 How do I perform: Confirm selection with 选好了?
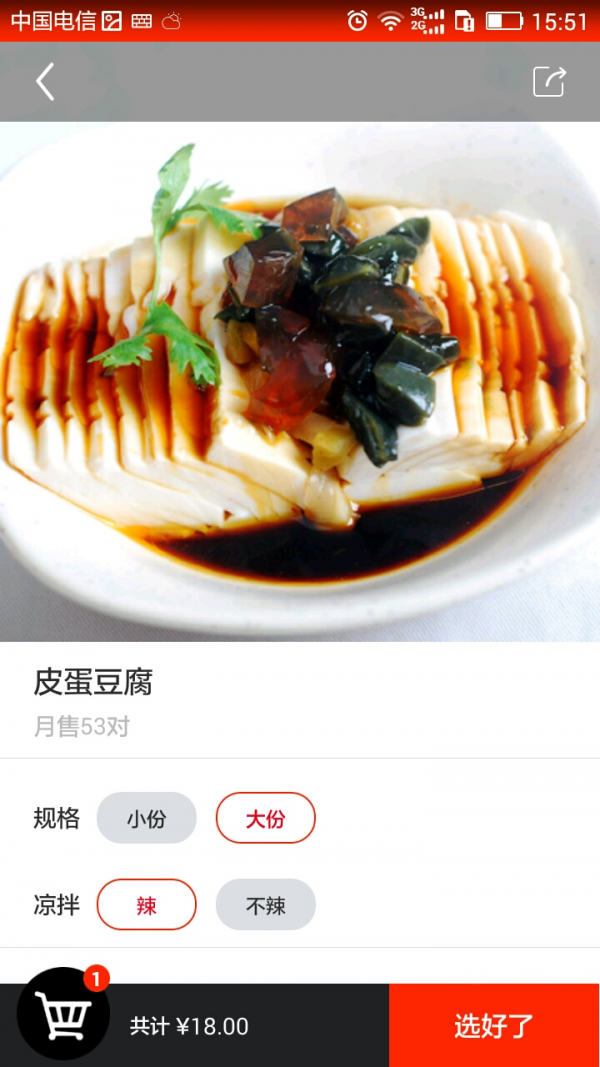point(494,1025)
